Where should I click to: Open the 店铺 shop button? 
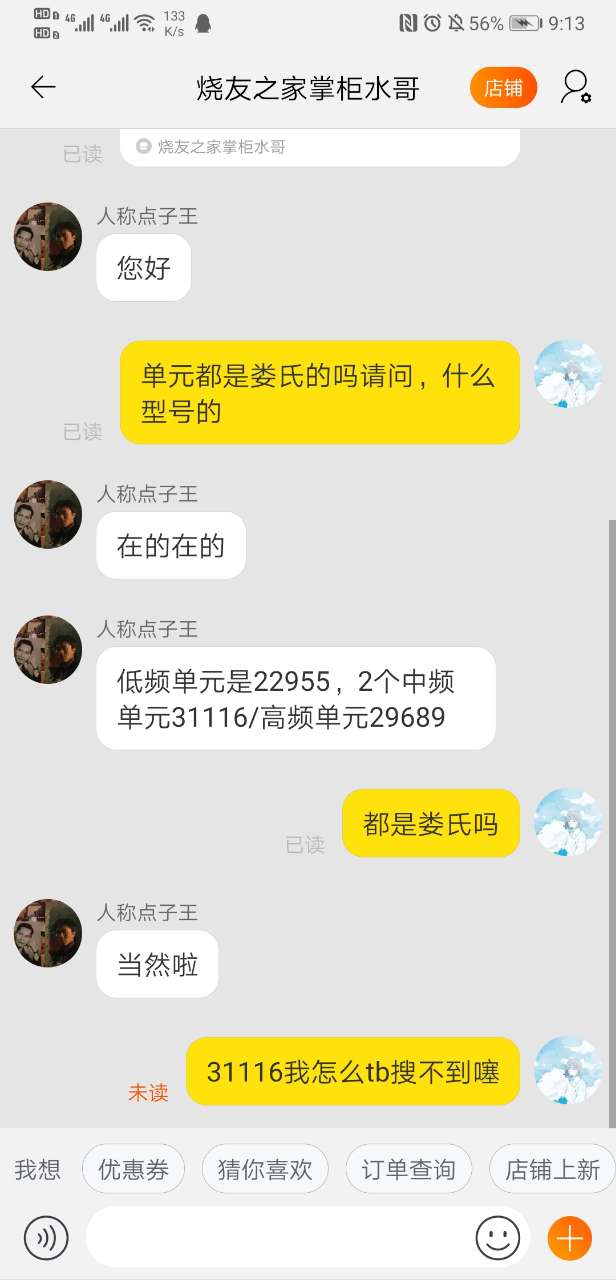pyautogui.click(x=503, y=88)
